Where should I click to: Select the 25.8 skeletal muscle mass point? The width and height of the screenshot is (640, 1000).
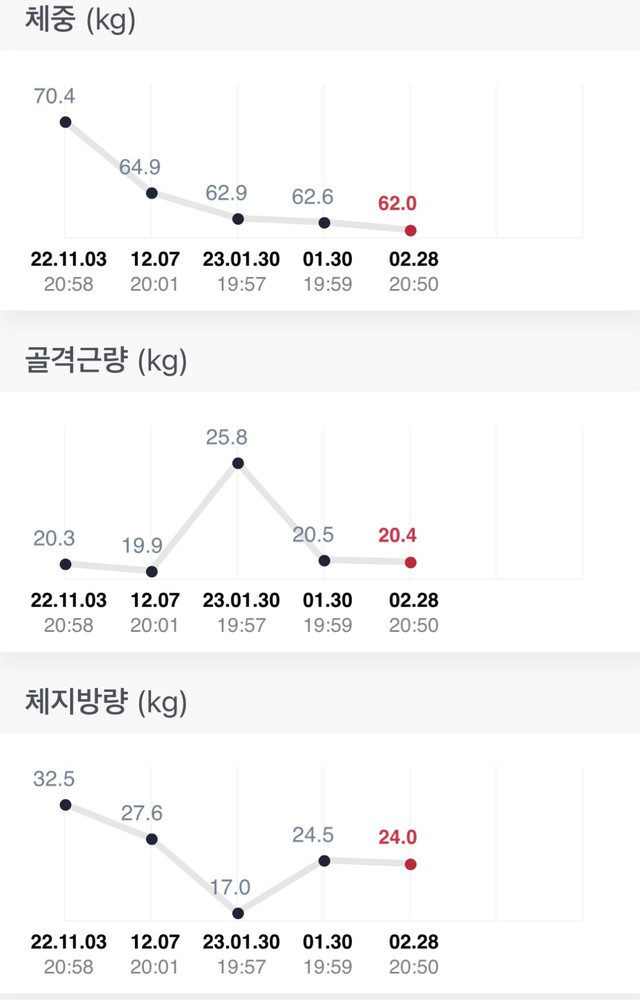point(238,463)
